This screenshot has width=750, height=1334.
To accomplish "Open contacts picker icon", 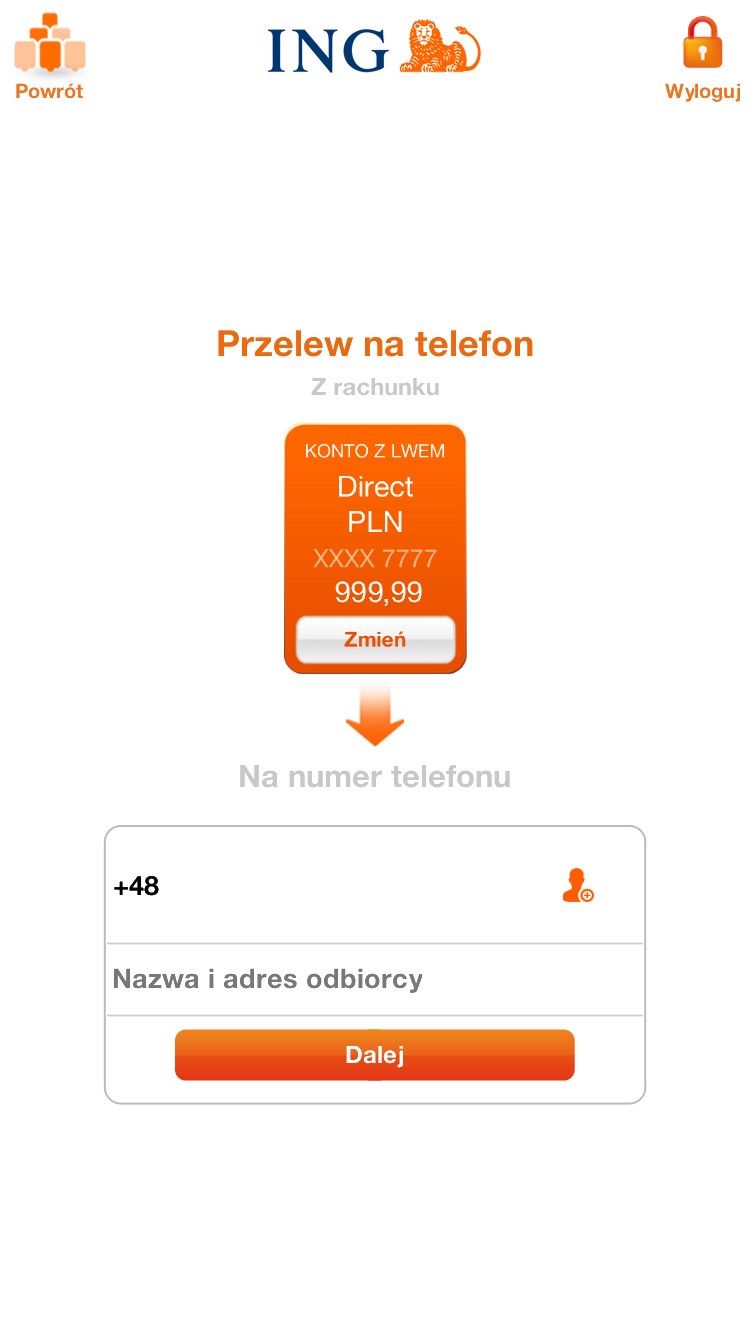I will (577, 886).
